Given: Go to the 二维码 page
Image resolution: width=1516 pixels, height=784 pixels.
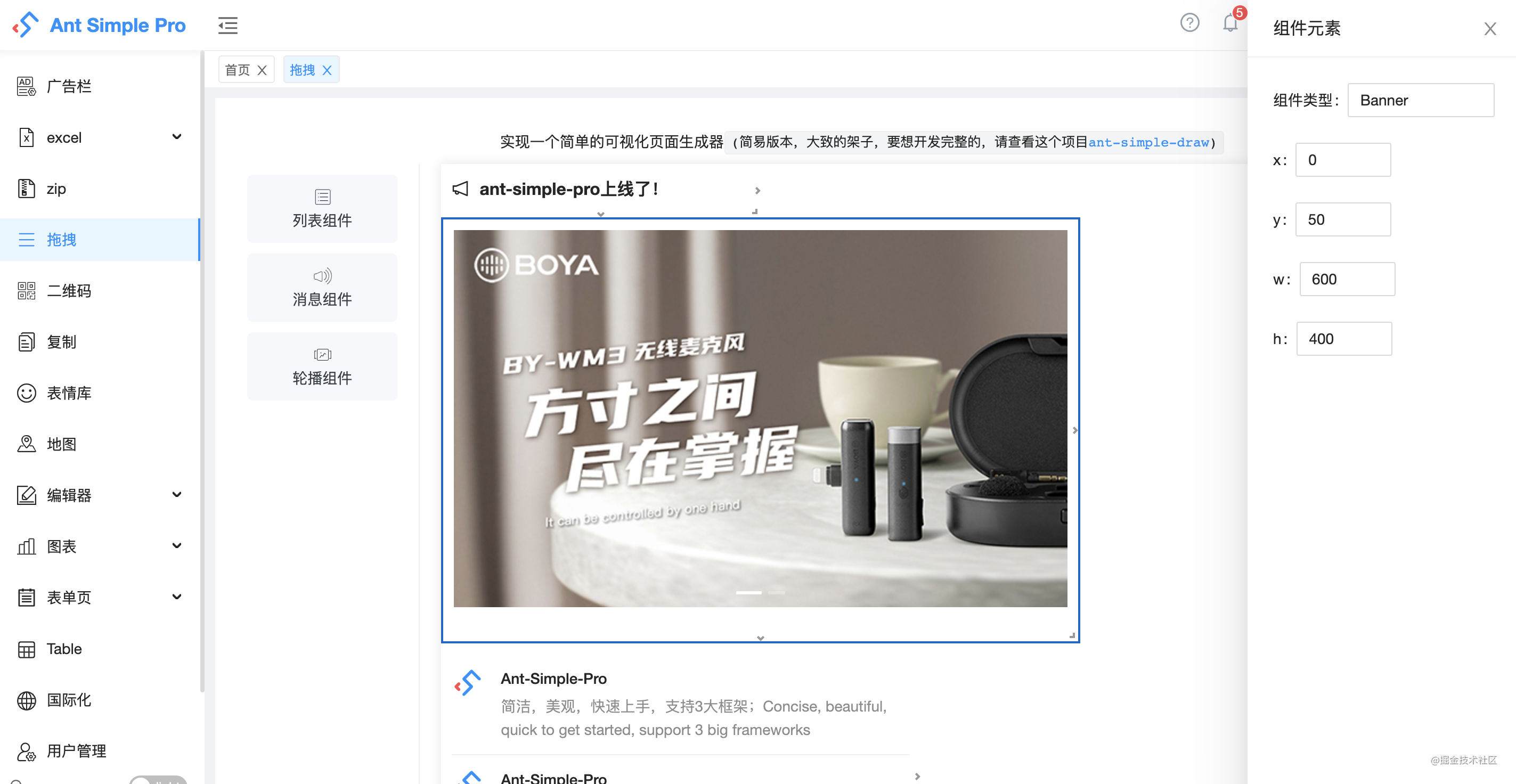Looking at the screenshot, I should (x=69, y=291).
